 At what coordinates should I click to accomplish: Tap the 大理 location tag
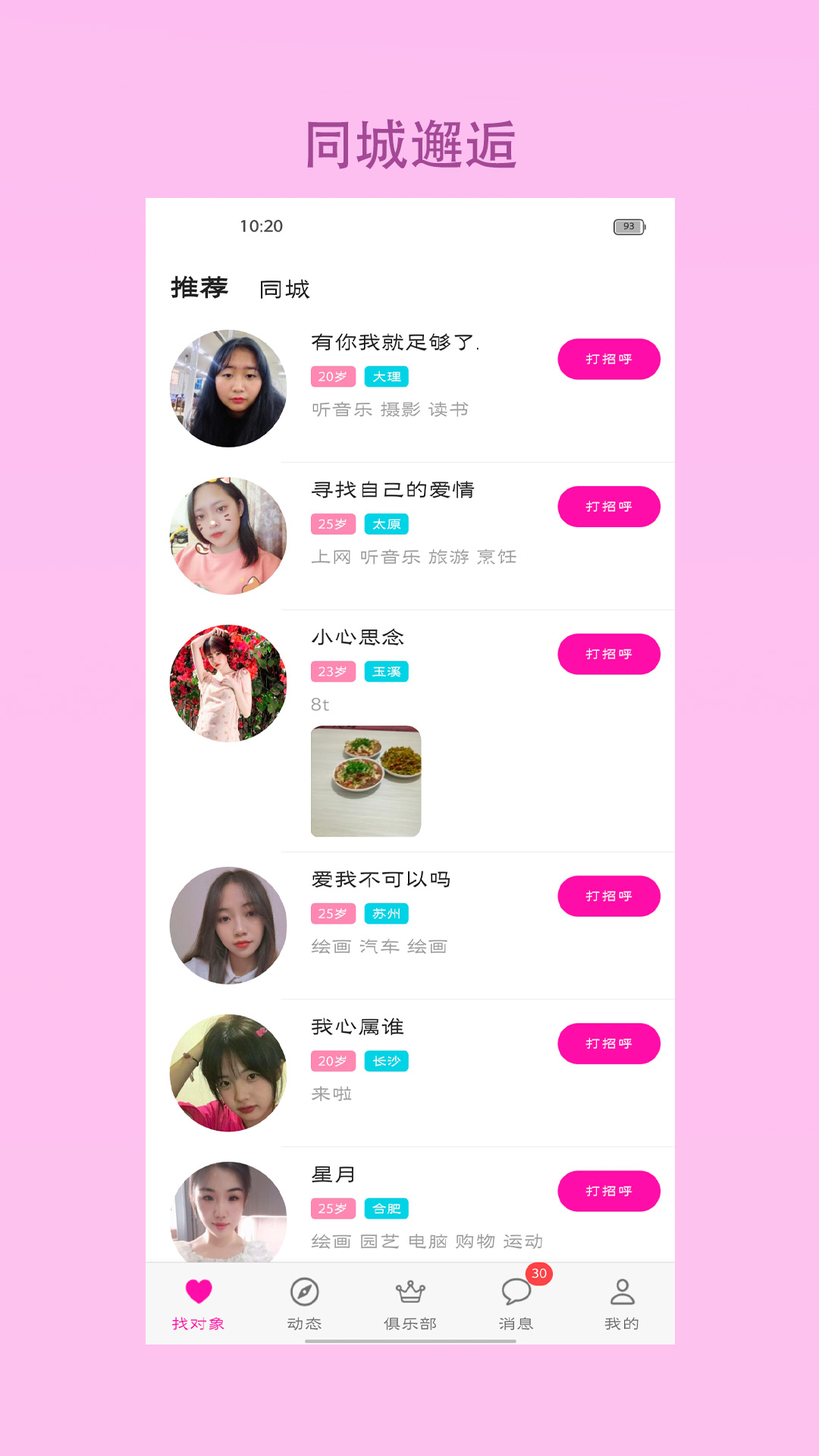pyautogui.click(x=387, y=376)
